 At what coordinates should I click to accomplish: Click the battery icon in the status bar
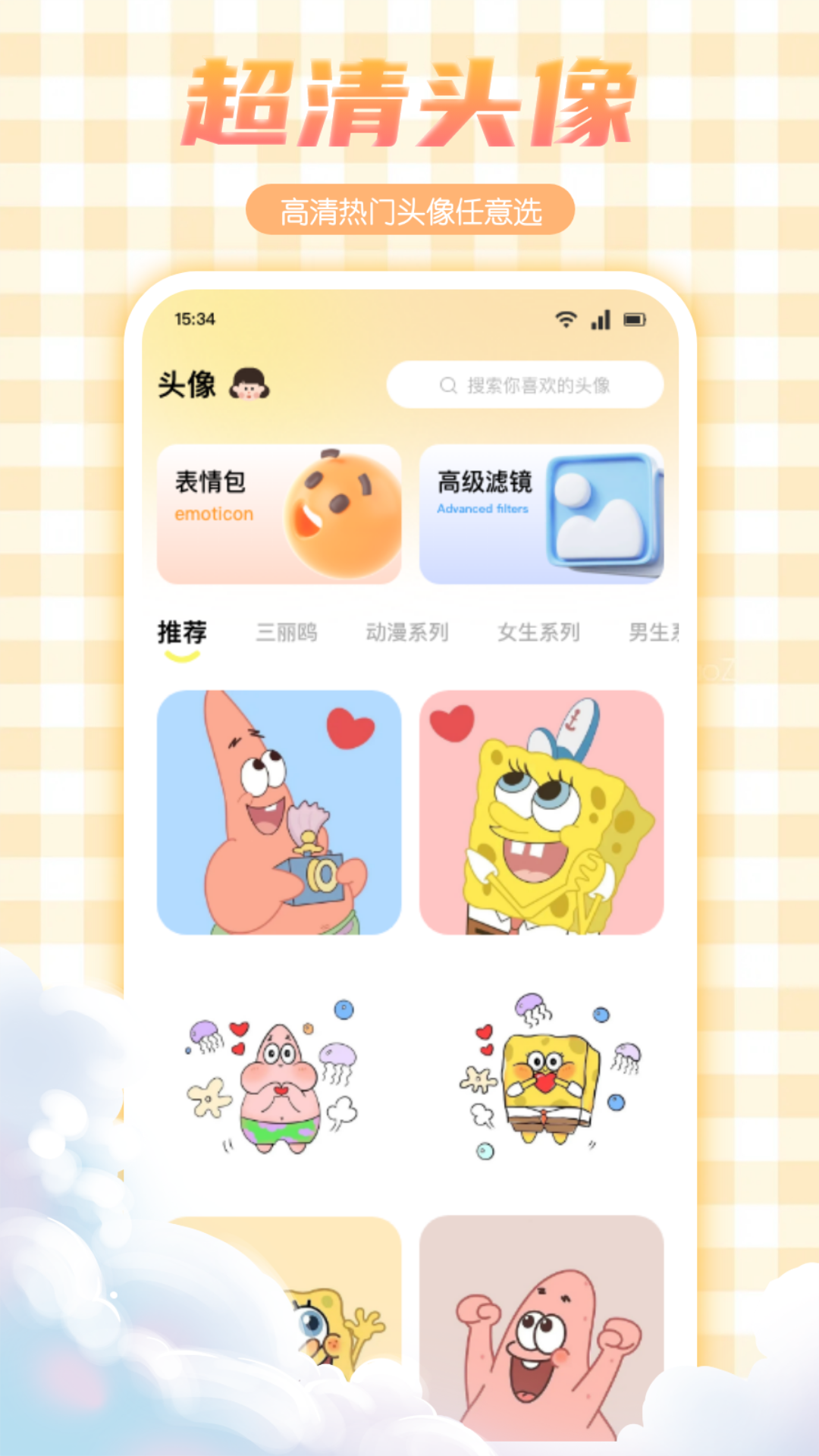point(635,320)
